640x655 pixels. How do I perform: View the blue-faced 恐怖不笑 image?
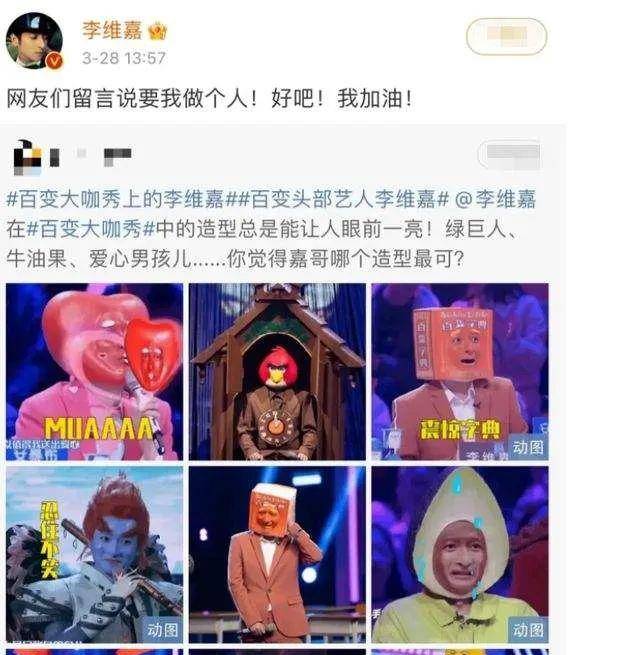click(95, 554)
